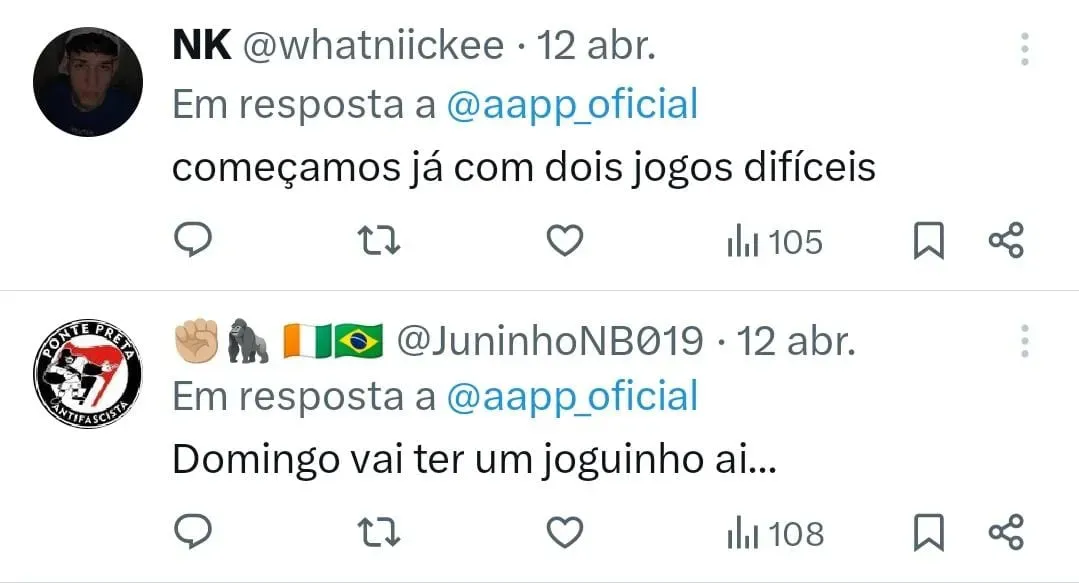
Task: Tap @aapp_oficial link in JuninhoNB019's reply
Action: click(x=572, y=397)
